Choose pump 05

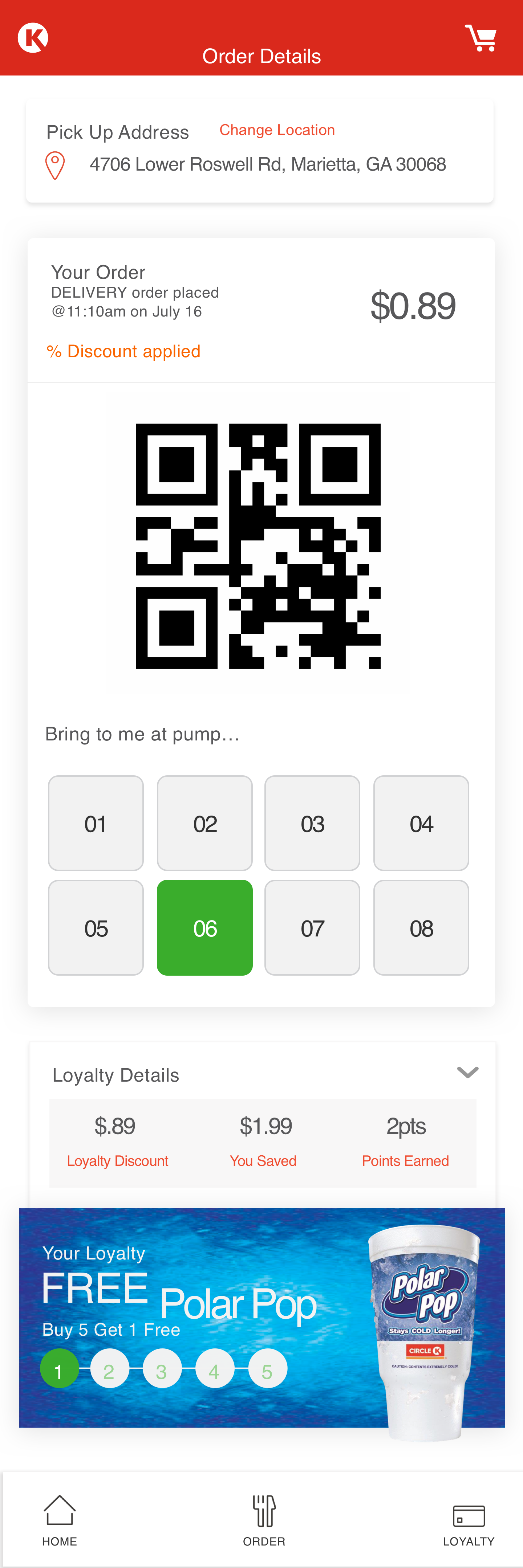[x=96, y=928]
